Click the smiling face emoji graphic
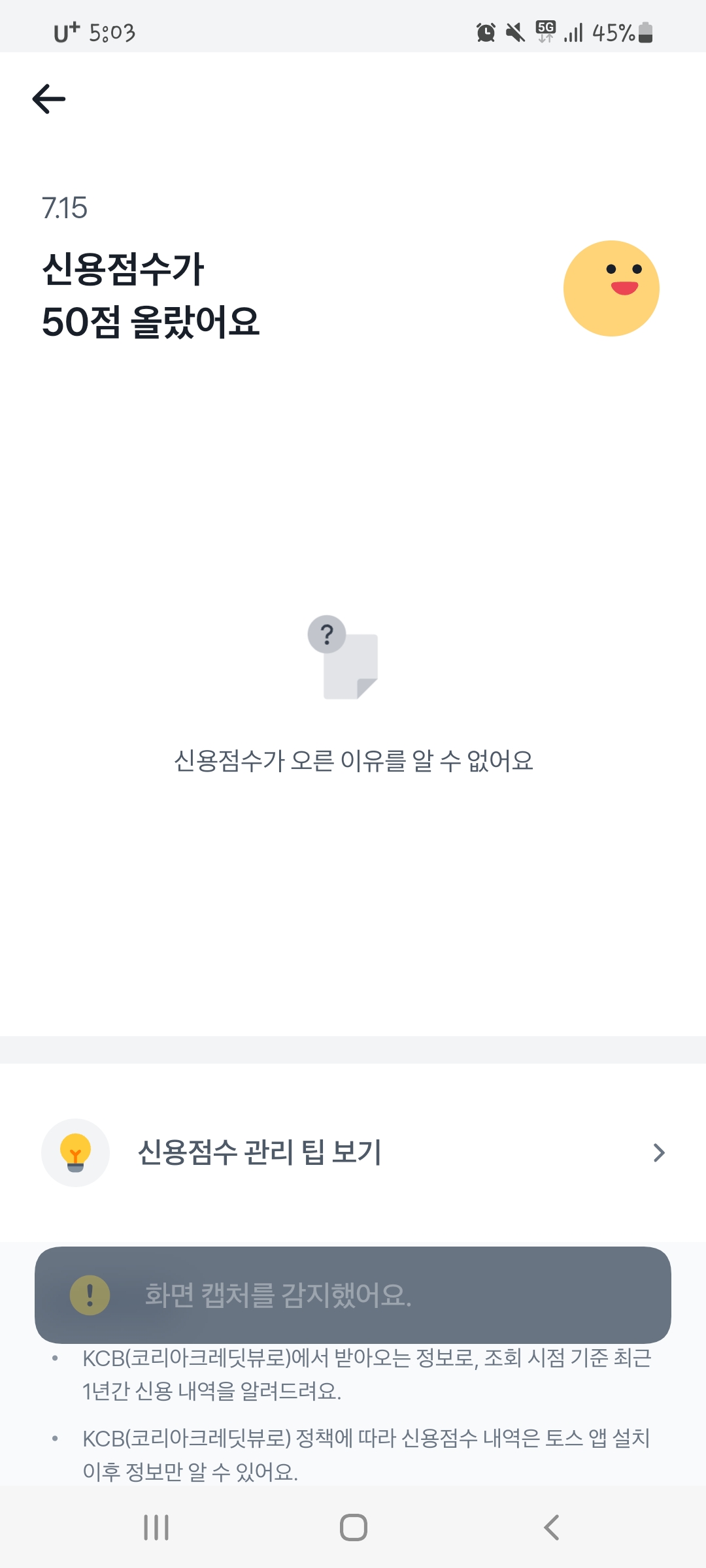Viewport: 706px width, 1568px height. tap(612, 287)
